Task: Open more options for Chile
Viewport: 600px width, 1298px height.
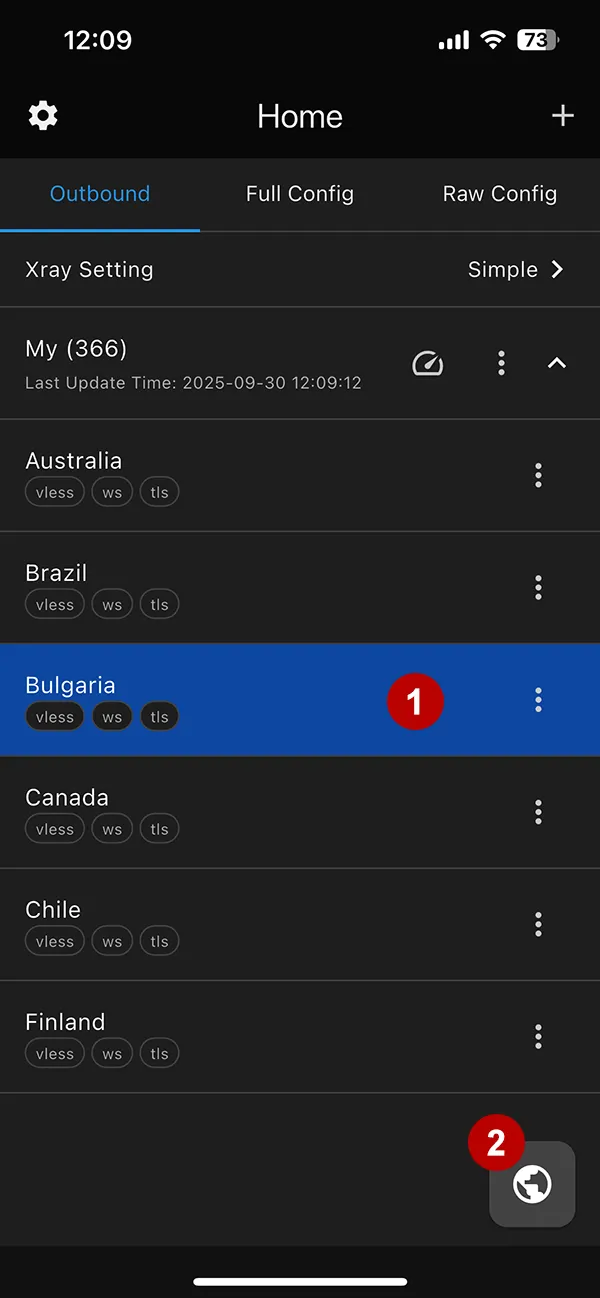Action: [x=538, y=924]
